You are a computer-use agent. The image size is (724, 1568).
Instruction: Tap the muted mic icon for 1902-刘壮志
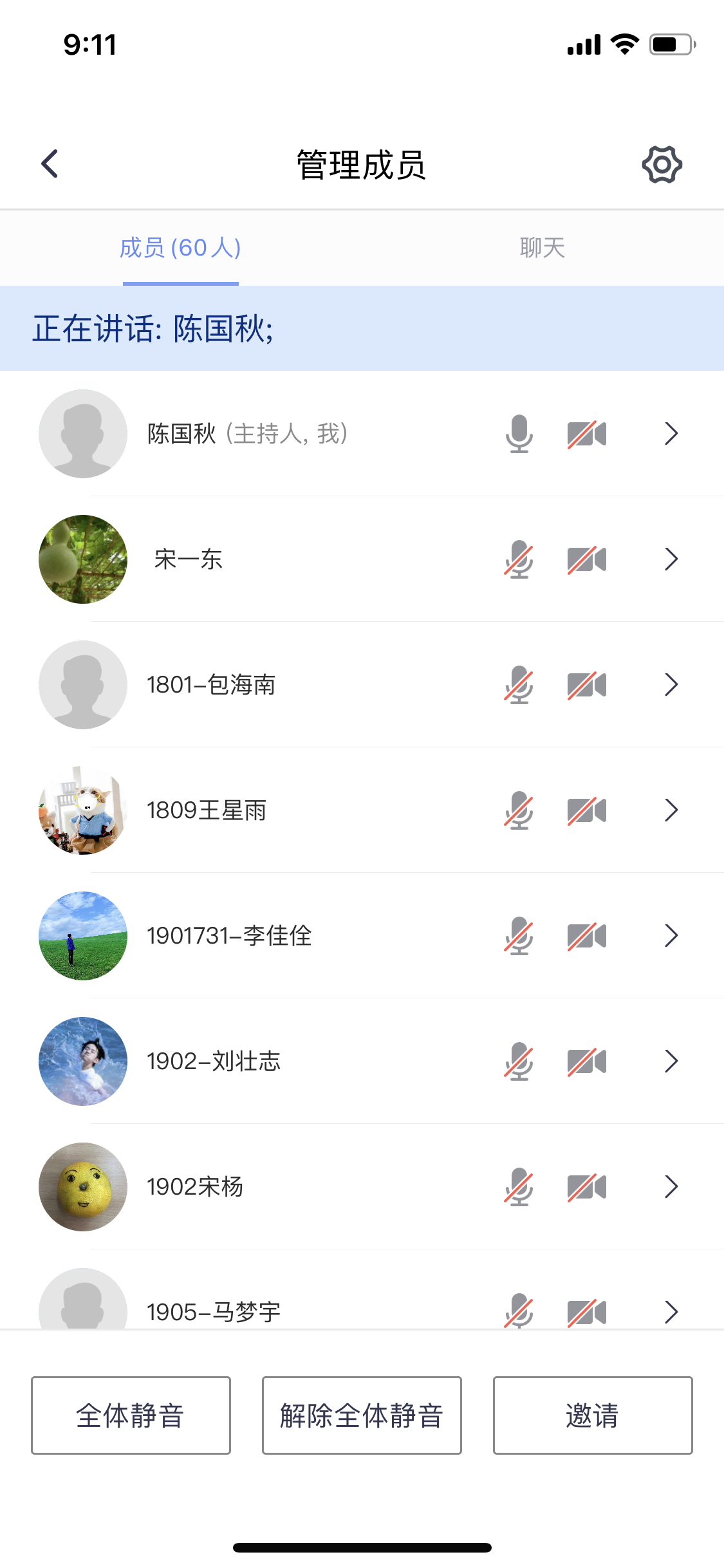519,1061
